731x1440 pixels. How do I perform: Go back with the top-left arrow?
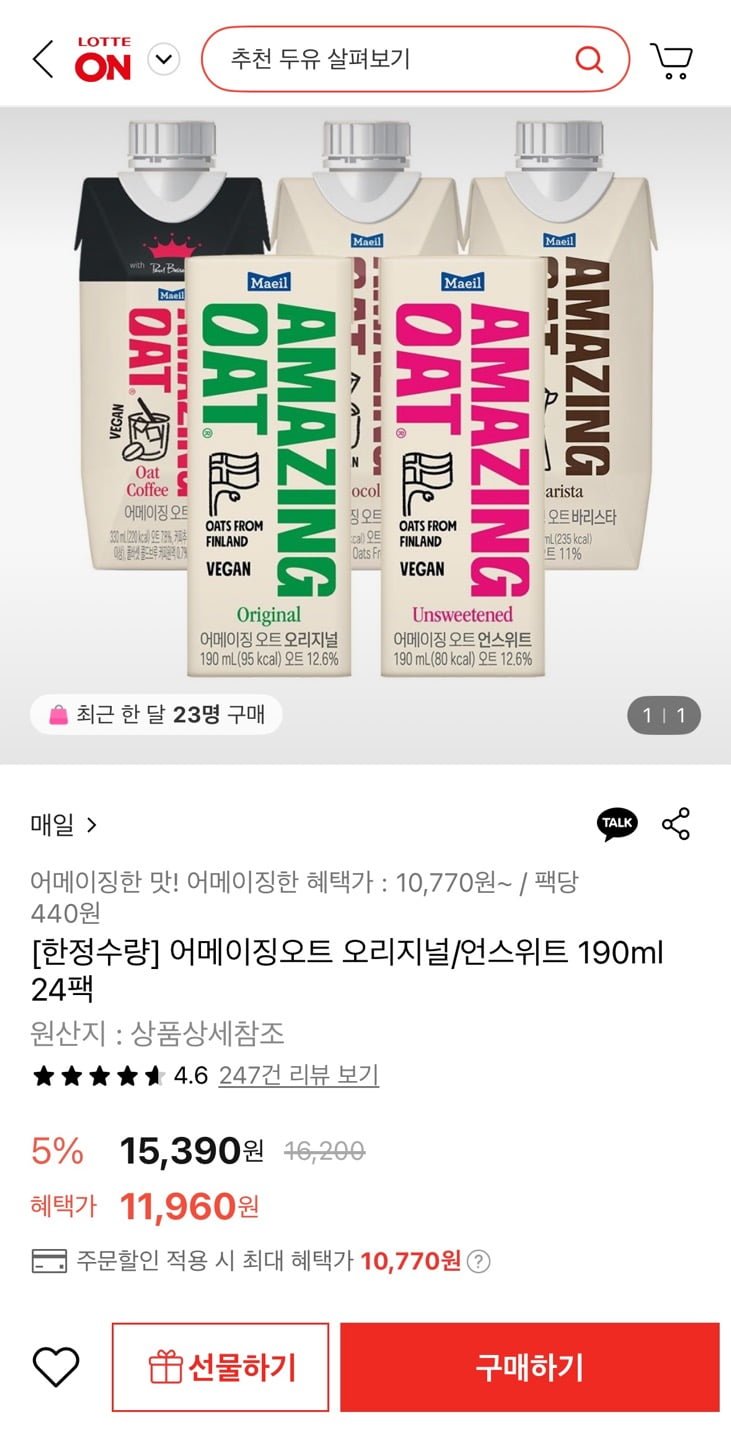(x=42, y=60)
